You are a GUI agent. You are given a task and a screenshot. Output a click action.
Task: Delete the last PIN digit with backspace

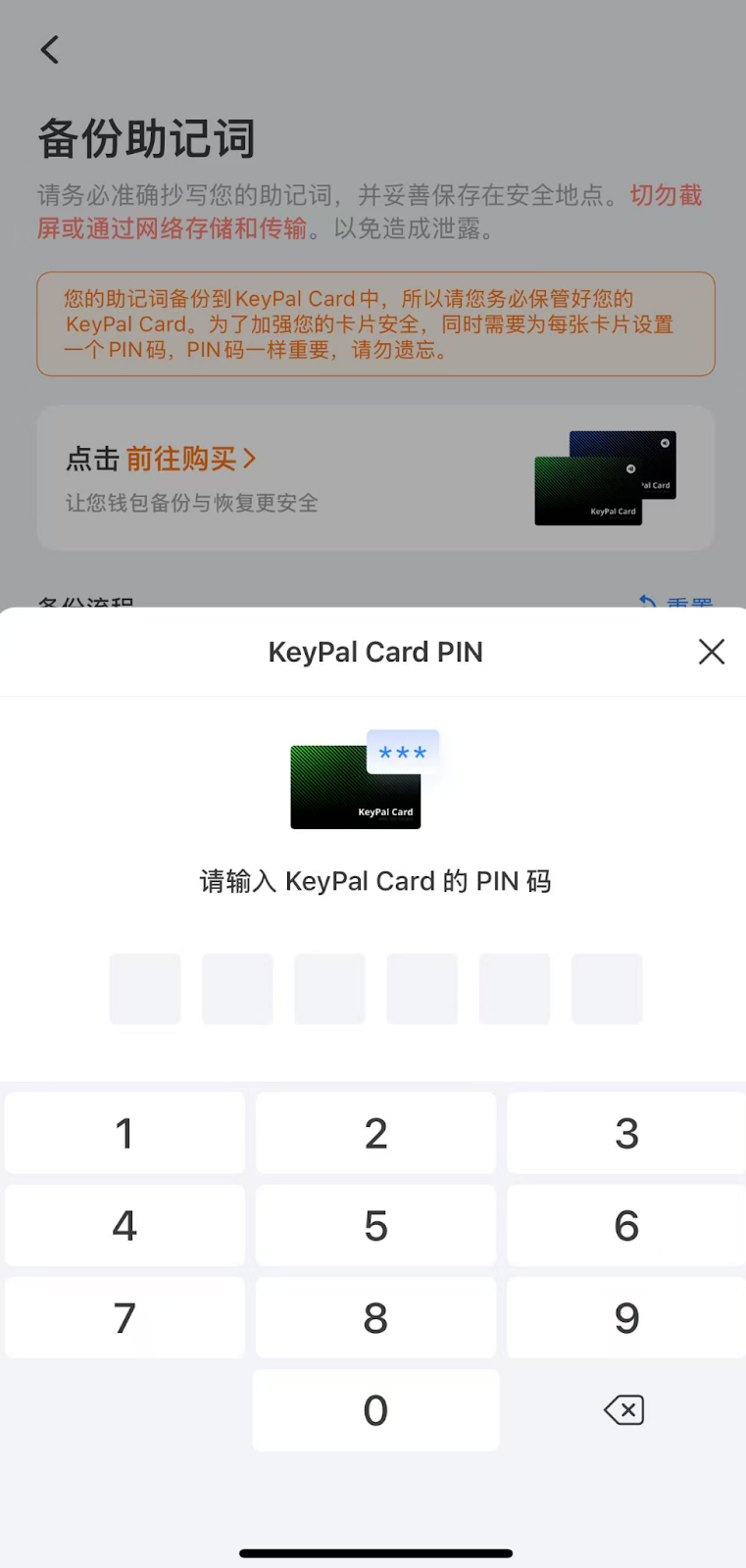point(624,1409)
